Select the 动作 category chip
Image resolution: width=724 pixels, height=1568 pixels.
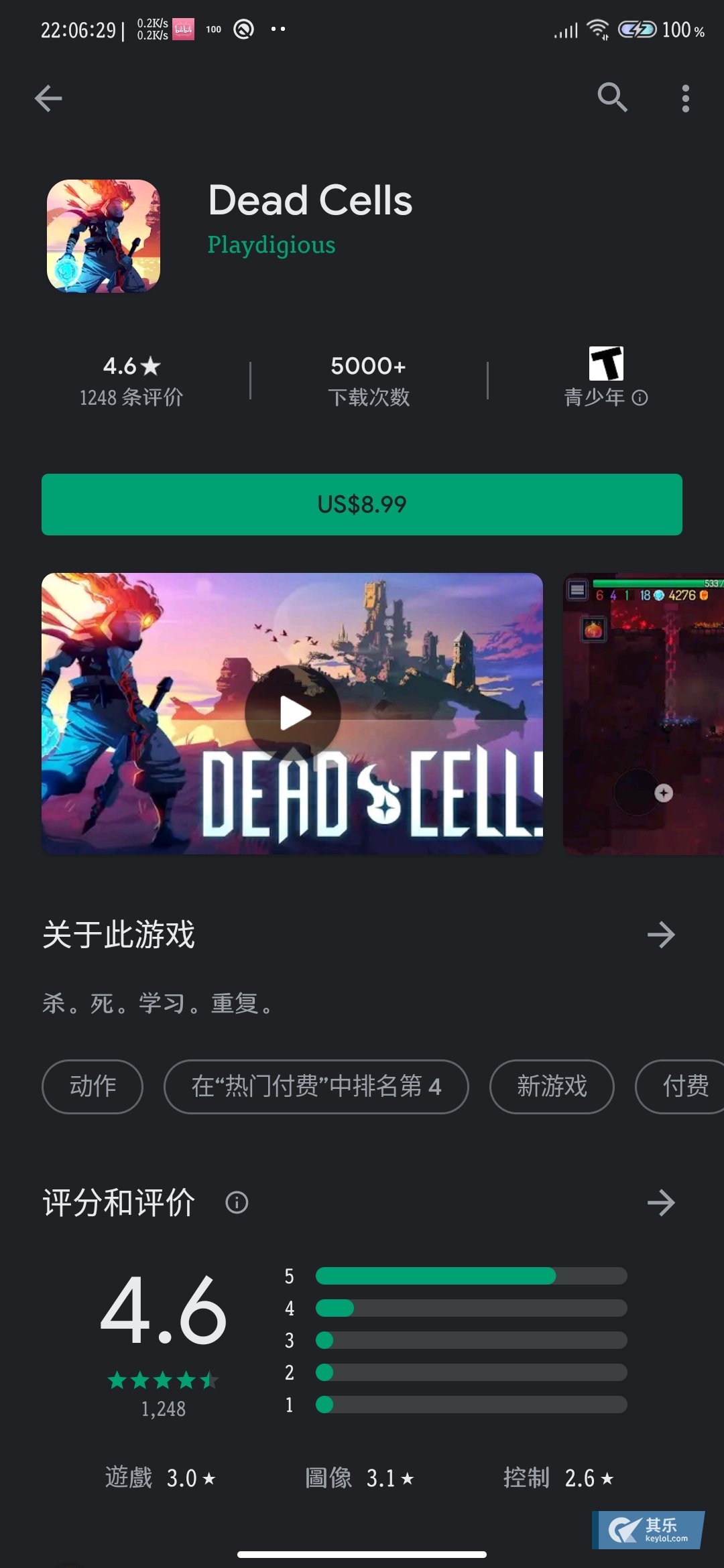[93, 1086]
